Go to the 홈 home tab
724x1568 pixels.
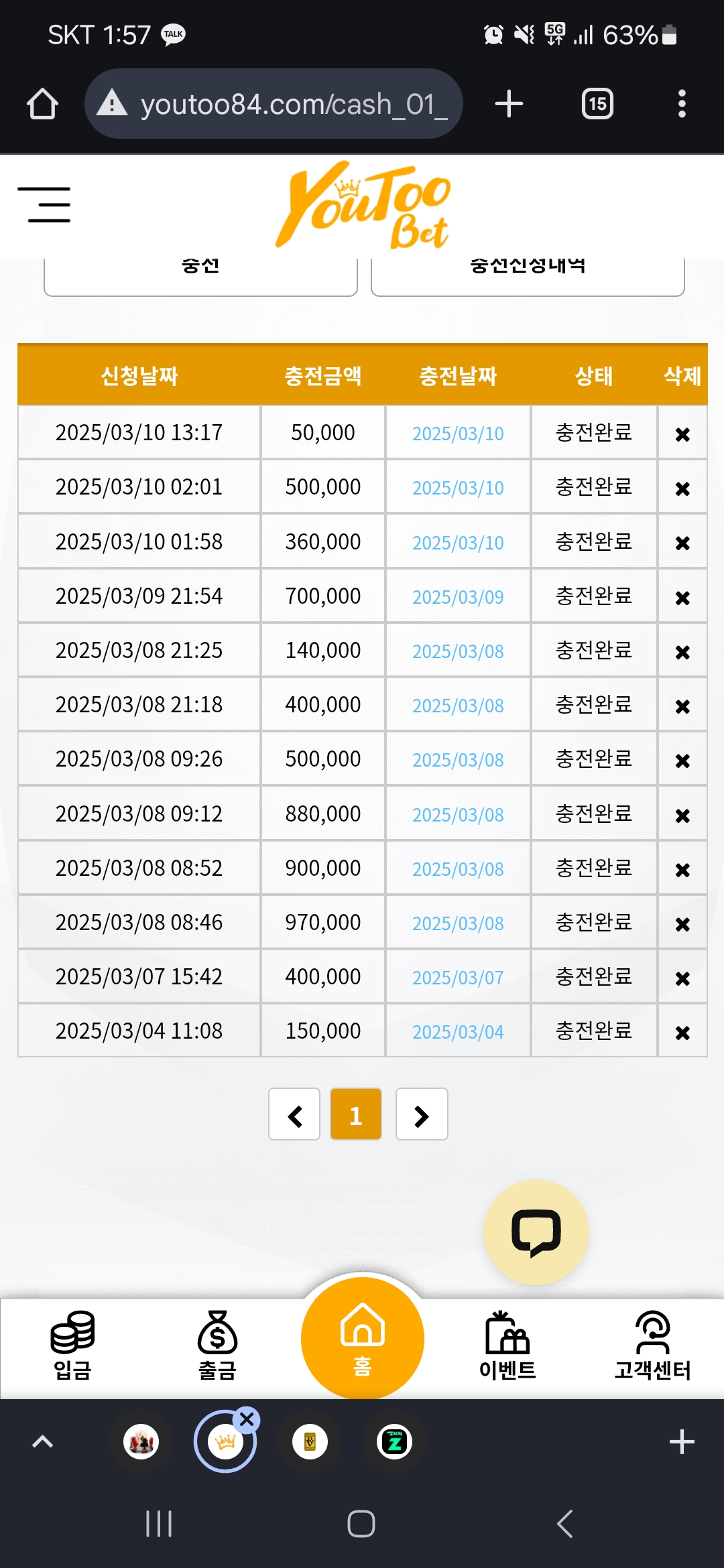pyautogui.click(x=363, y=1339)
